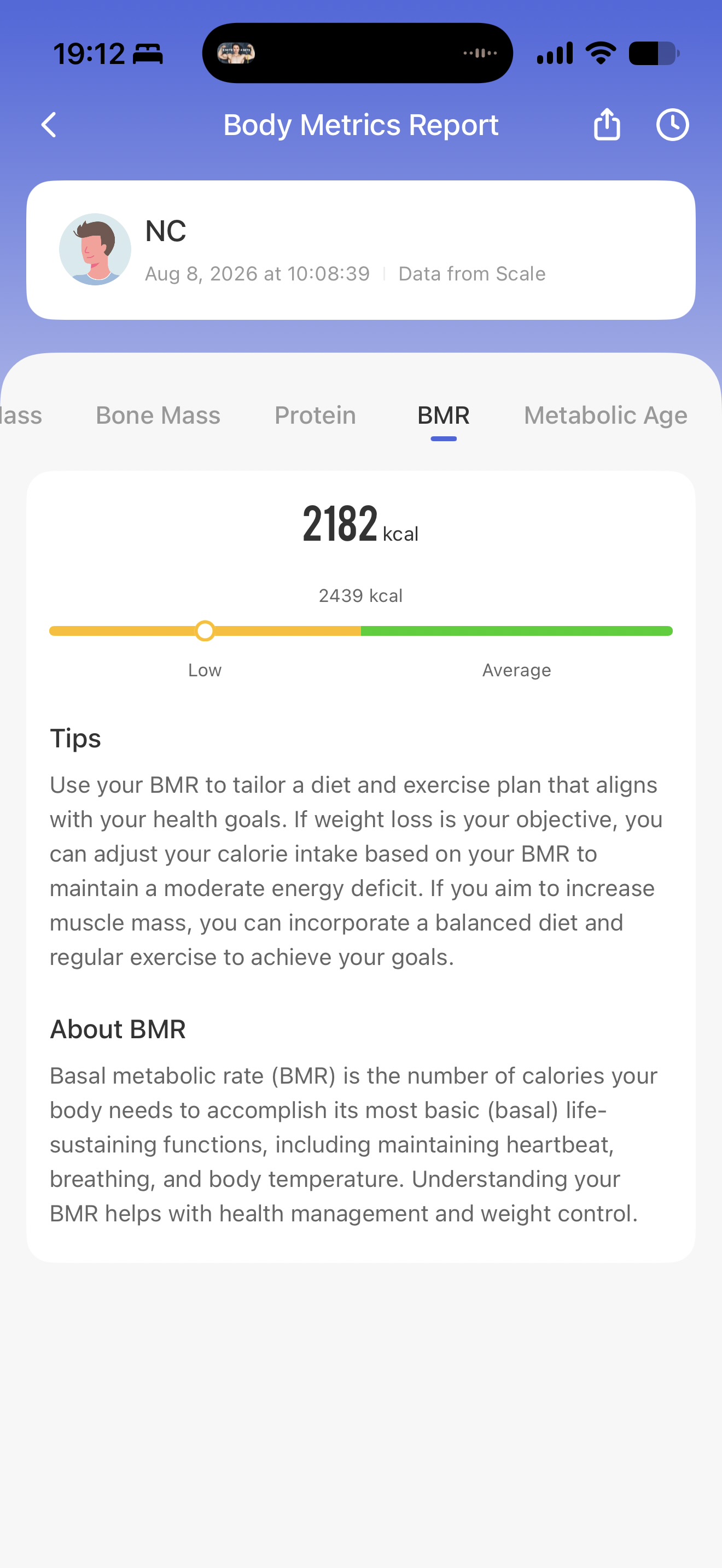The width and height of the screenshot is (722, 1568).
Task: Switch to the Bone Mass tab
Action: tap(158, 416)
